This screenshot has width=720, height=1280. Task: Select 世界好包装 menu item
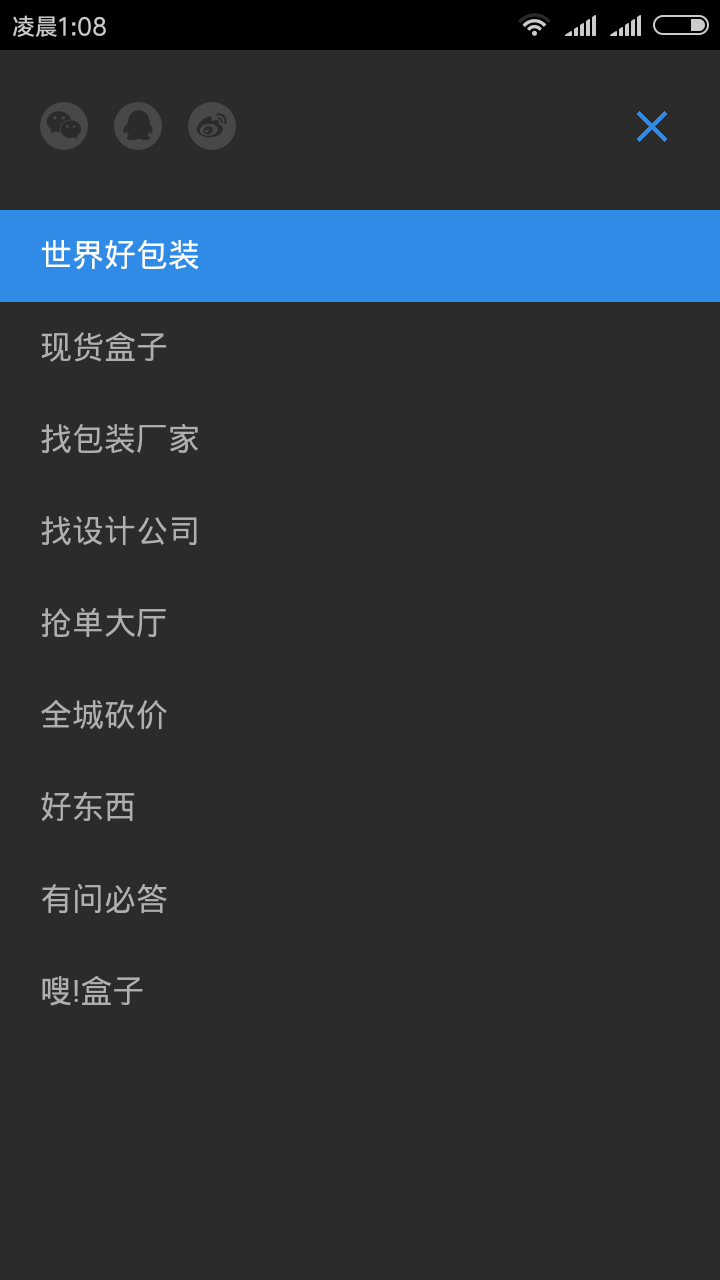click(x=120, y=256)
